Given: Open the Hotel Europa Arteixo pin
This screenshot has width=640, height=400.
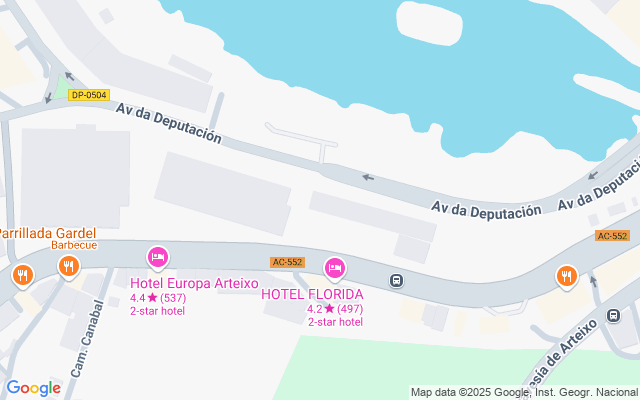Looking at the screenshot, I should click(158, 258).
